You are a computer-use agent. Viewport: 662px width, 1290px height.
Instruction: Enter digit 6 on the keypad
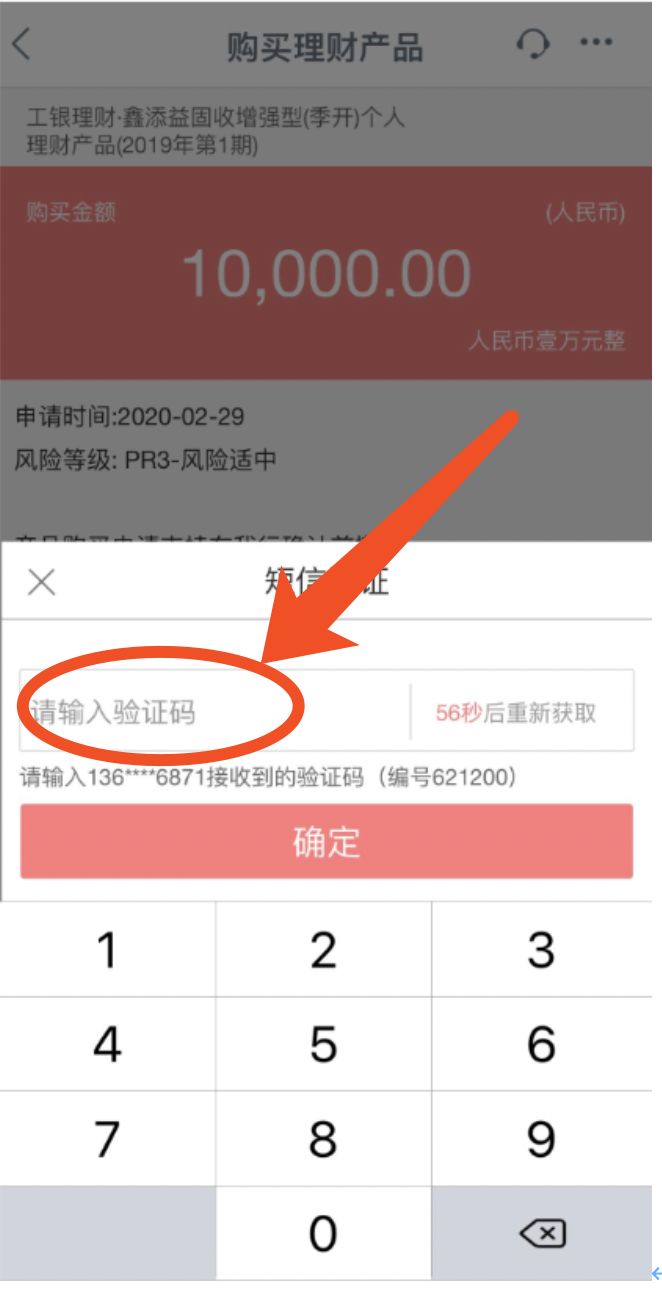point(541,1045)
